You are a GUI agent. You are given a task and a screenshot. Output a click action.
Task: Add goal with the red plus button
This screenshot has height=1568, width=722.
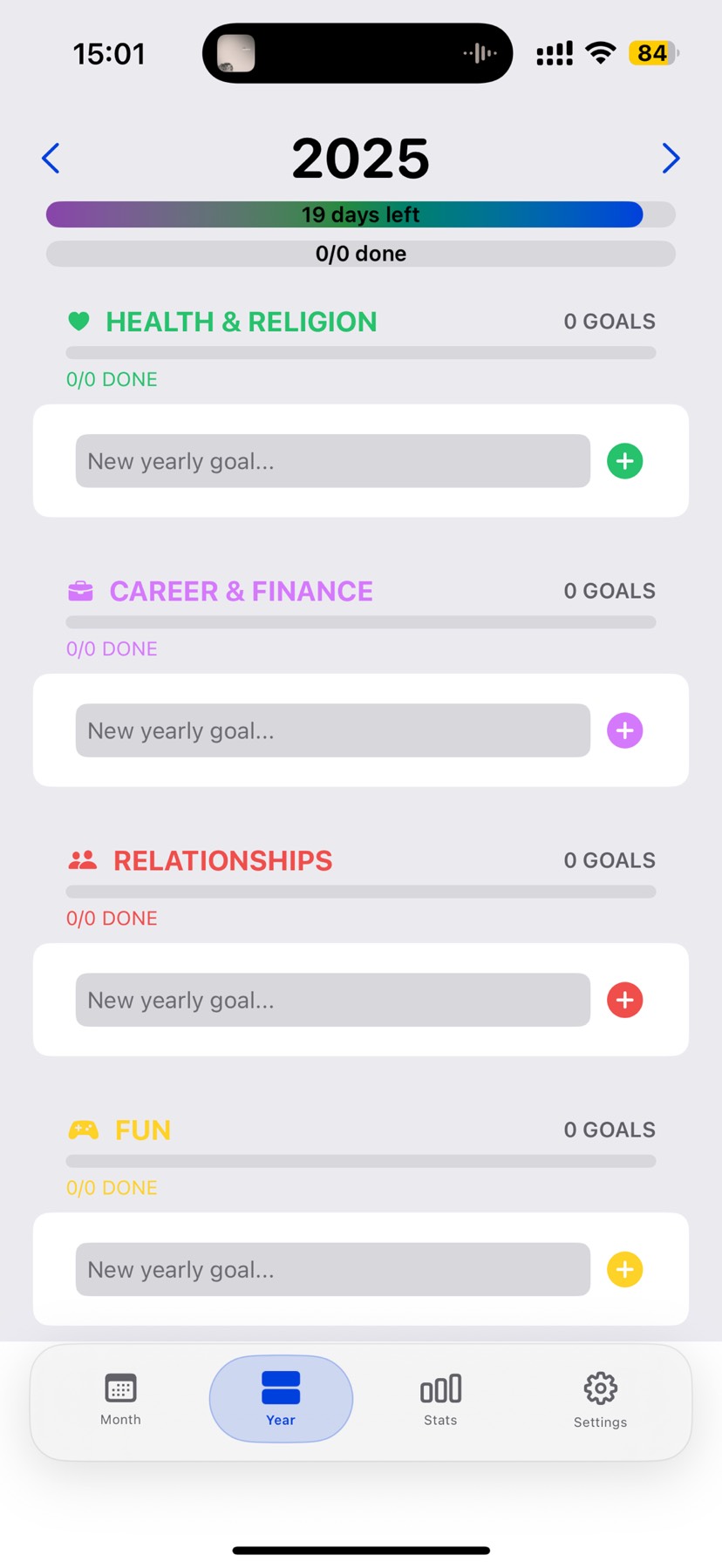(x=624, y=1000)
